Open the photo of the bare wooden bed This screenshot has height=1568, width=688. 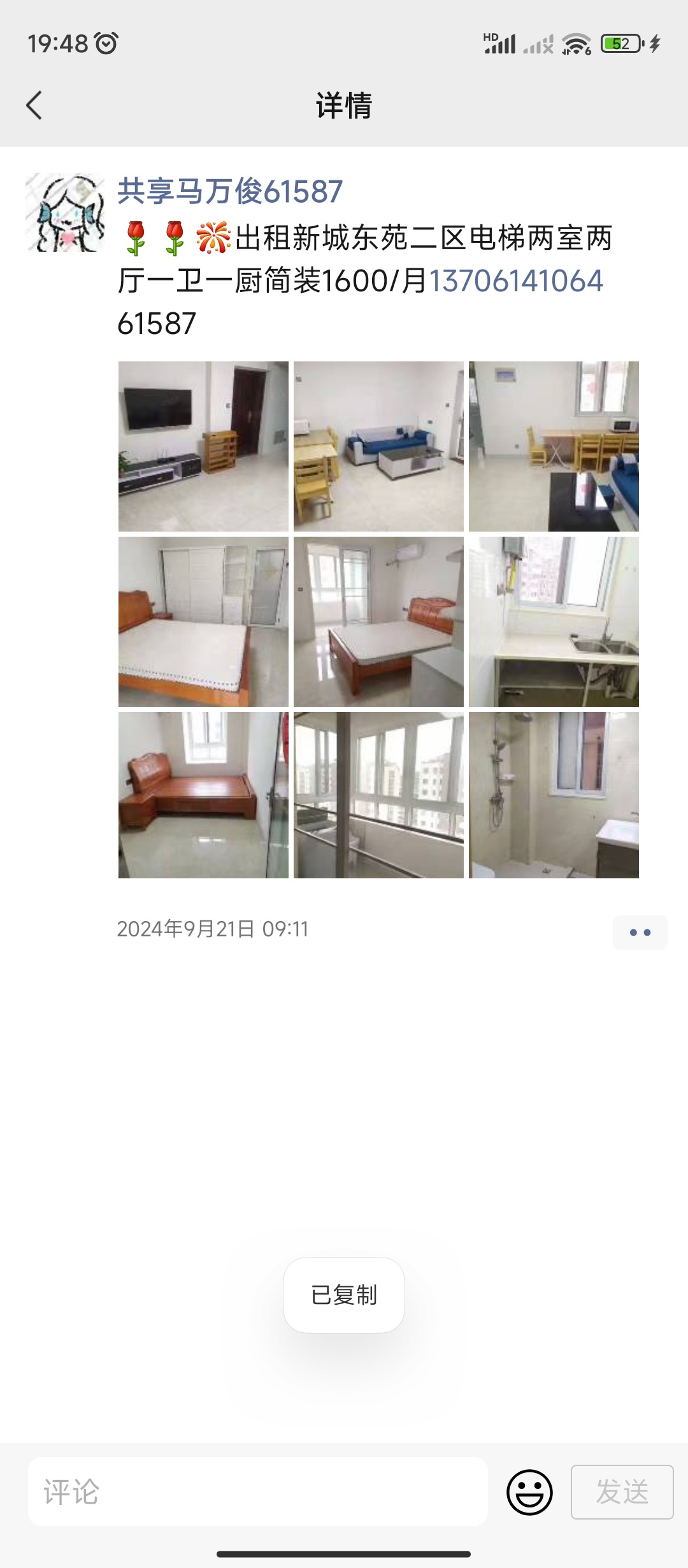(x=203, y=795)
